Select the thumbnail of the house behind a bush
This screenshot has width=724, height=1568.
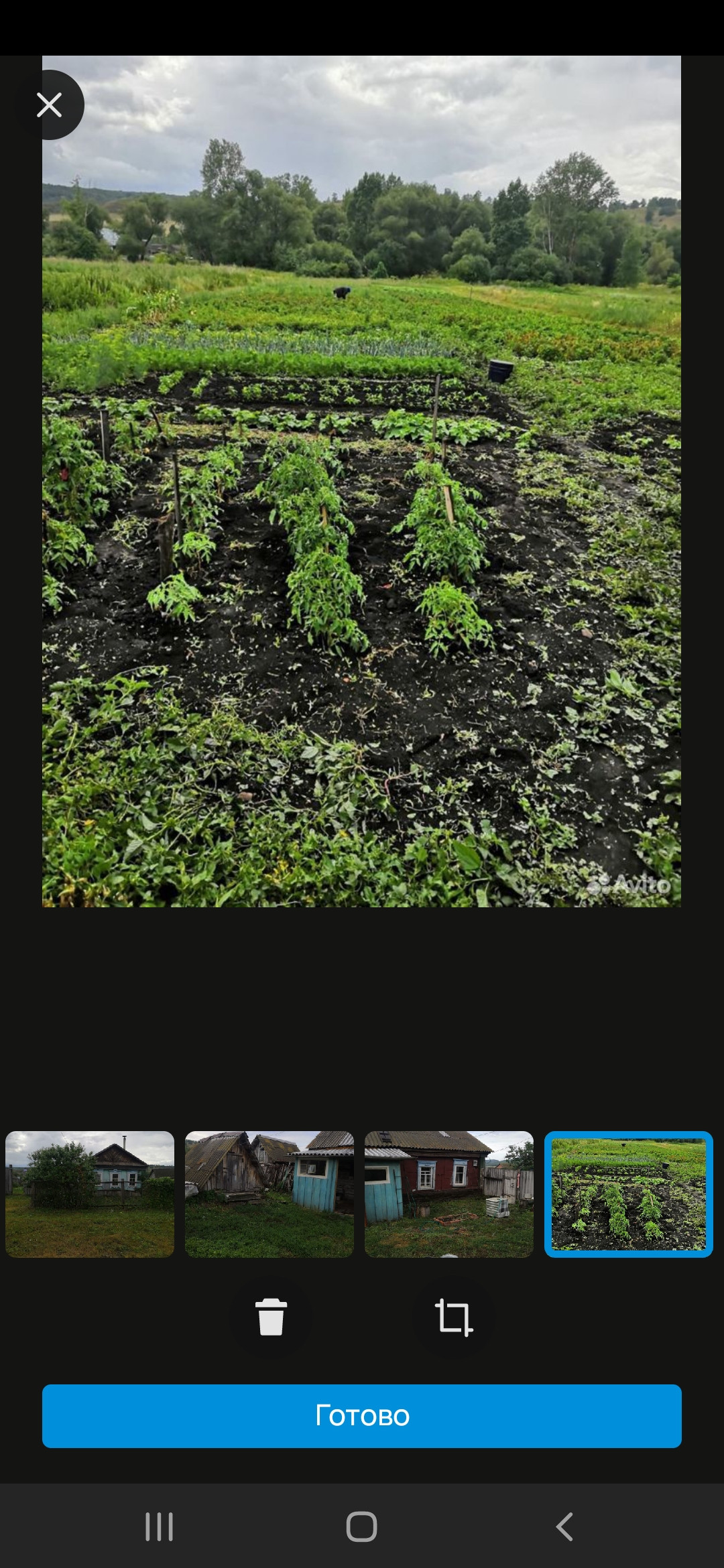(90, 1194)
